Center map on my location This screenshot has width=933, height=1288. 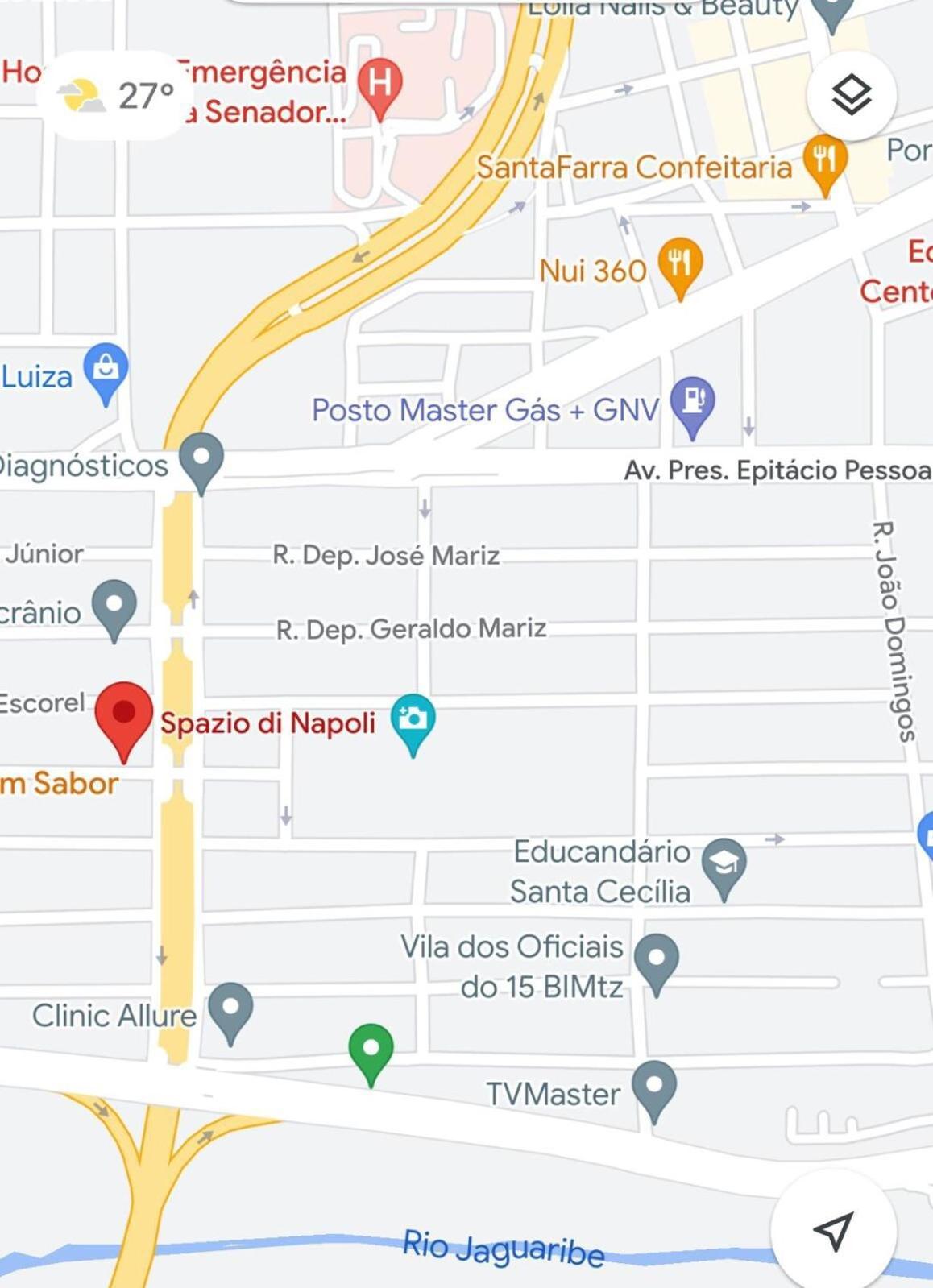point(833,1231)
